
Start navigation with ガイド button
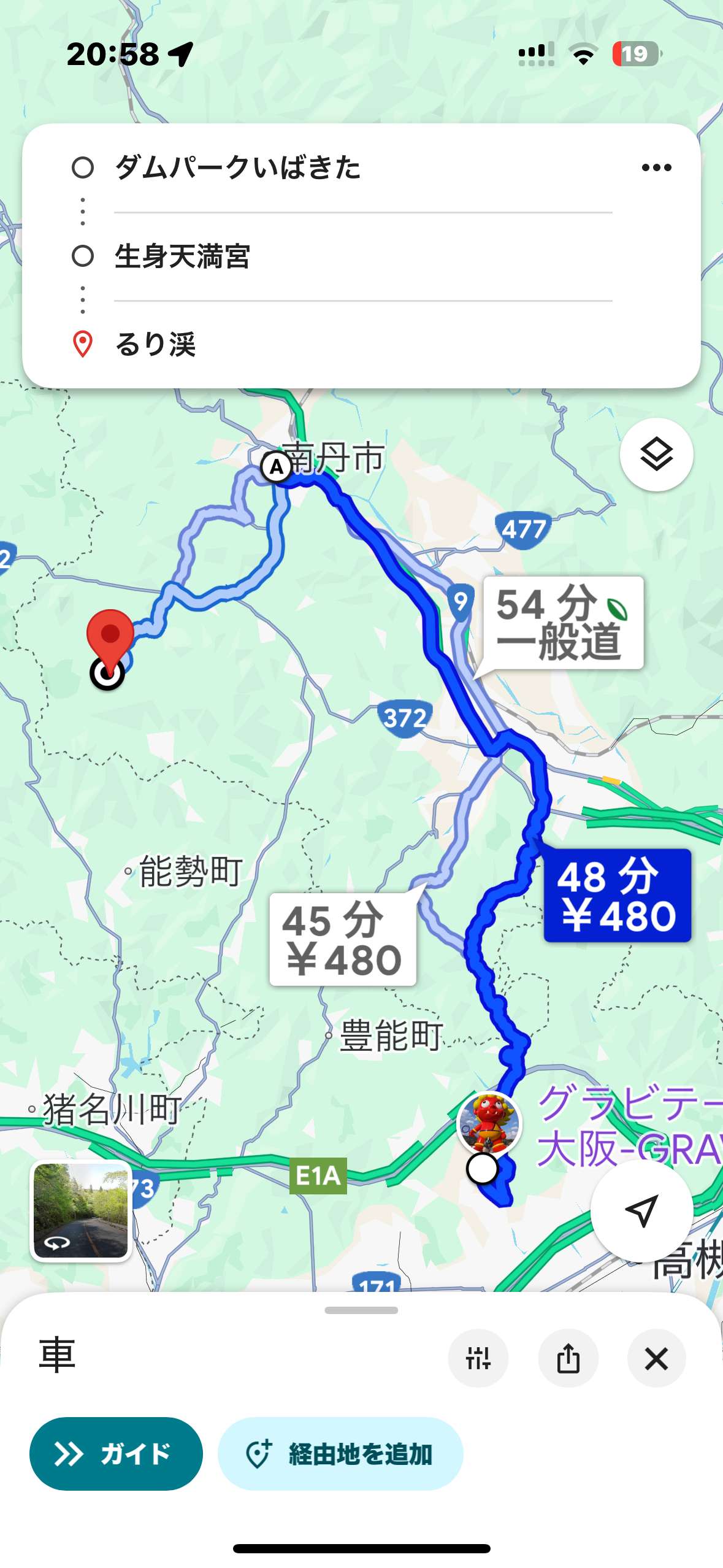tap(116, 1453)
